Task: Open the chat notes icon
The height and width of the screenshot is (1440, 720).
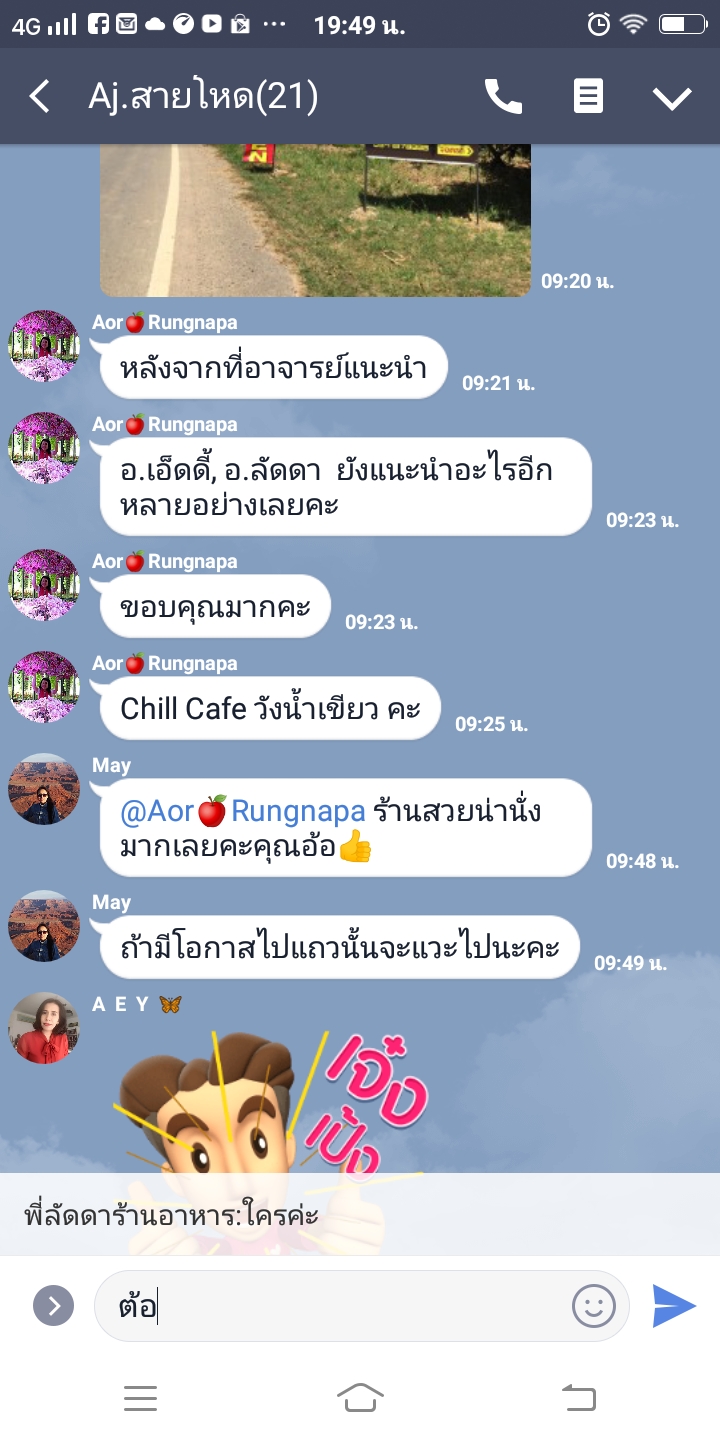Action: point(588,97)
